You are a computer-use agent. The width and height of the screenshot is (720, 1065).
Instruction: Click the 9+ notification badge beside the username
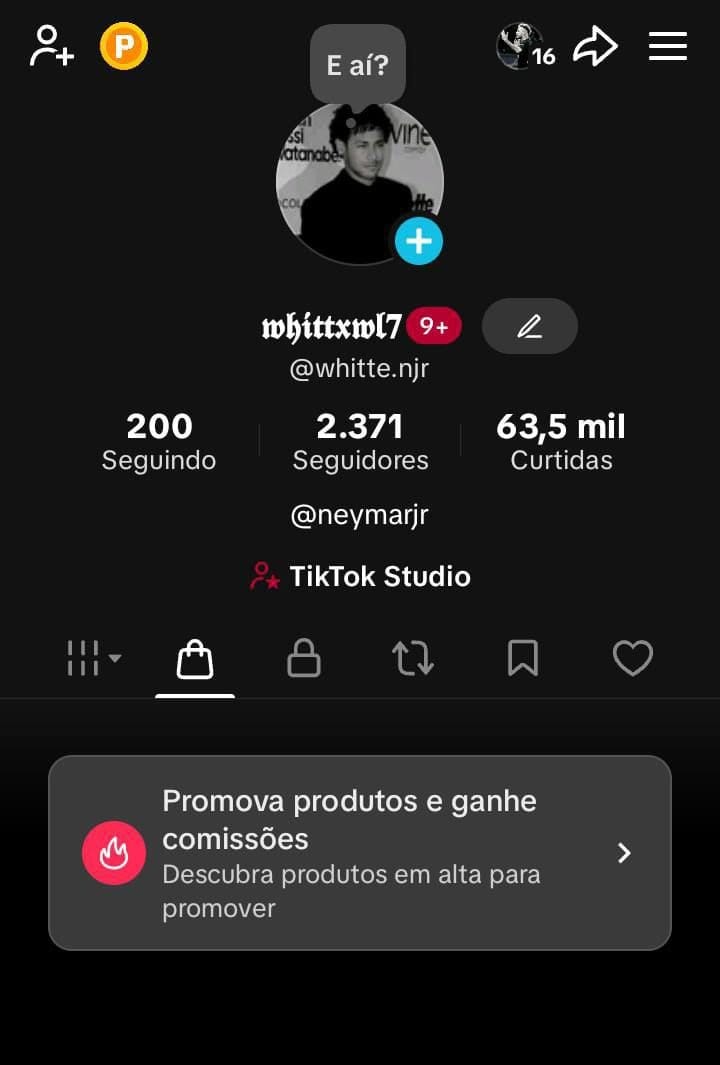[434, 325]
